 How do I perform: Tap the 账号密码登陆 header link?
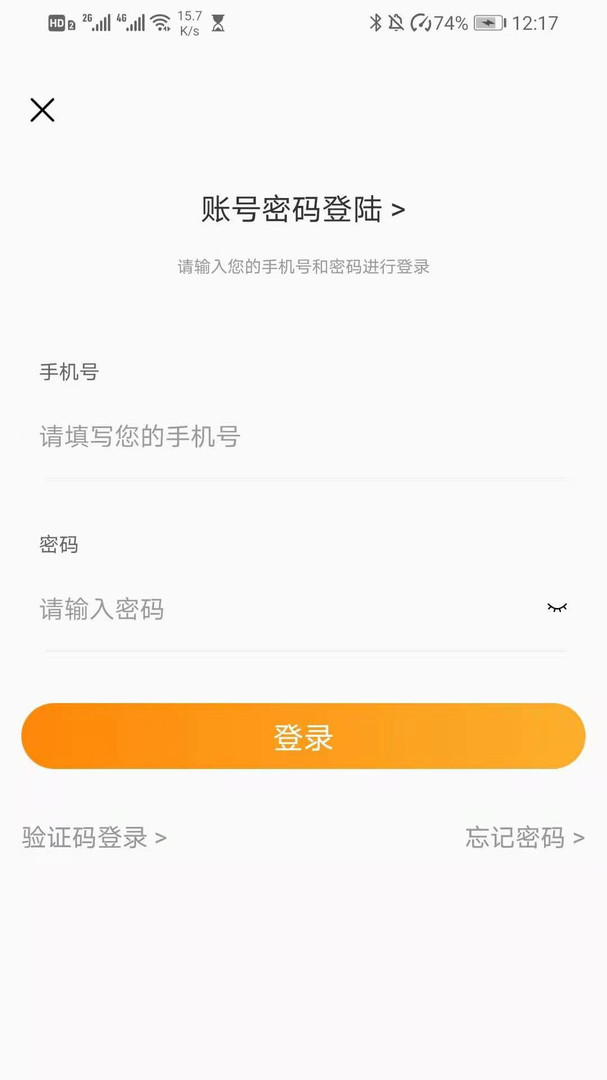tap(303, 210)
